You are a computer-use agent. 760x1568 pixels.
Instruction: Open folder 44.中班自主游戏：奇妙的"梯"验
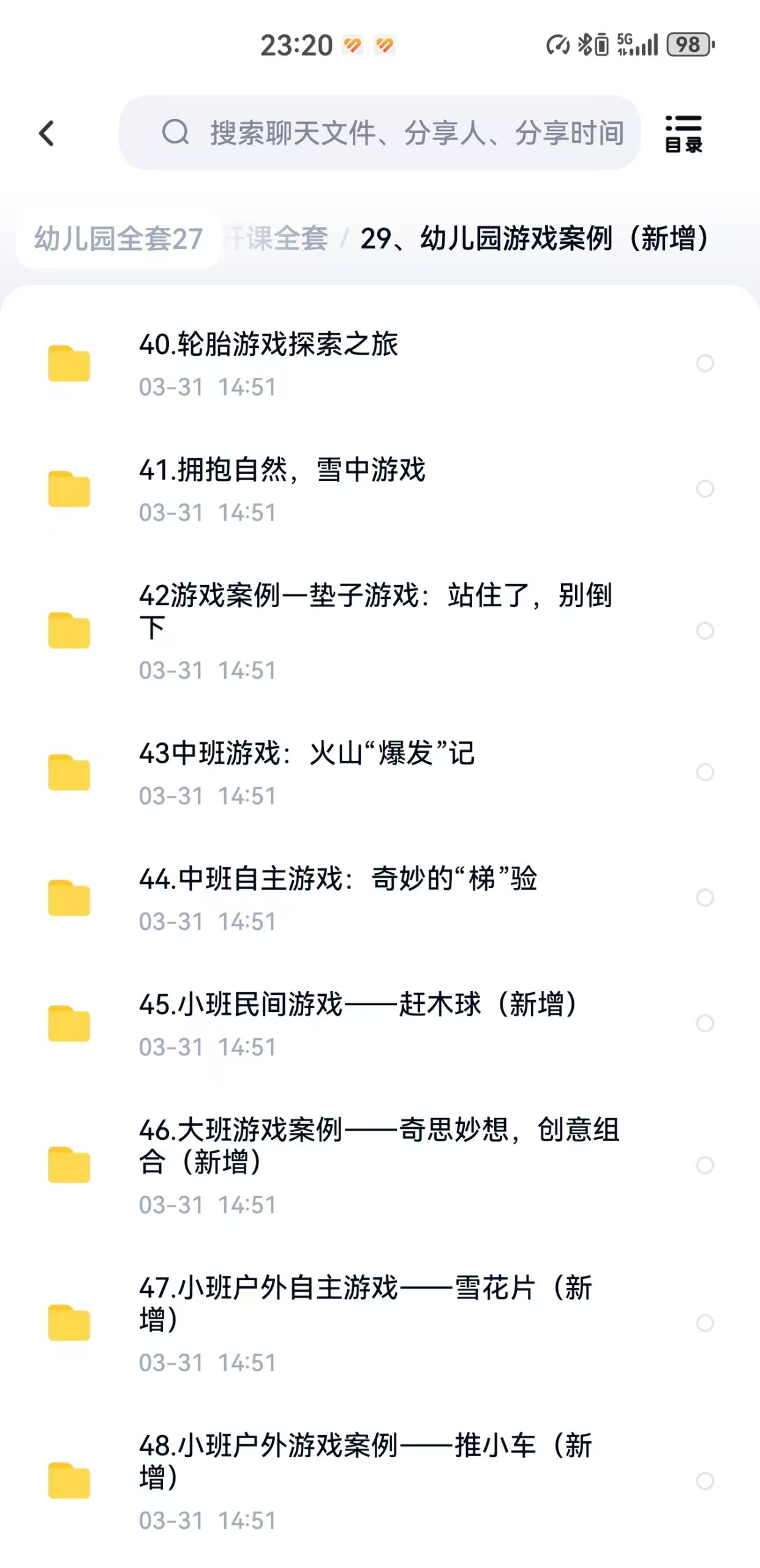pos(380,899)
